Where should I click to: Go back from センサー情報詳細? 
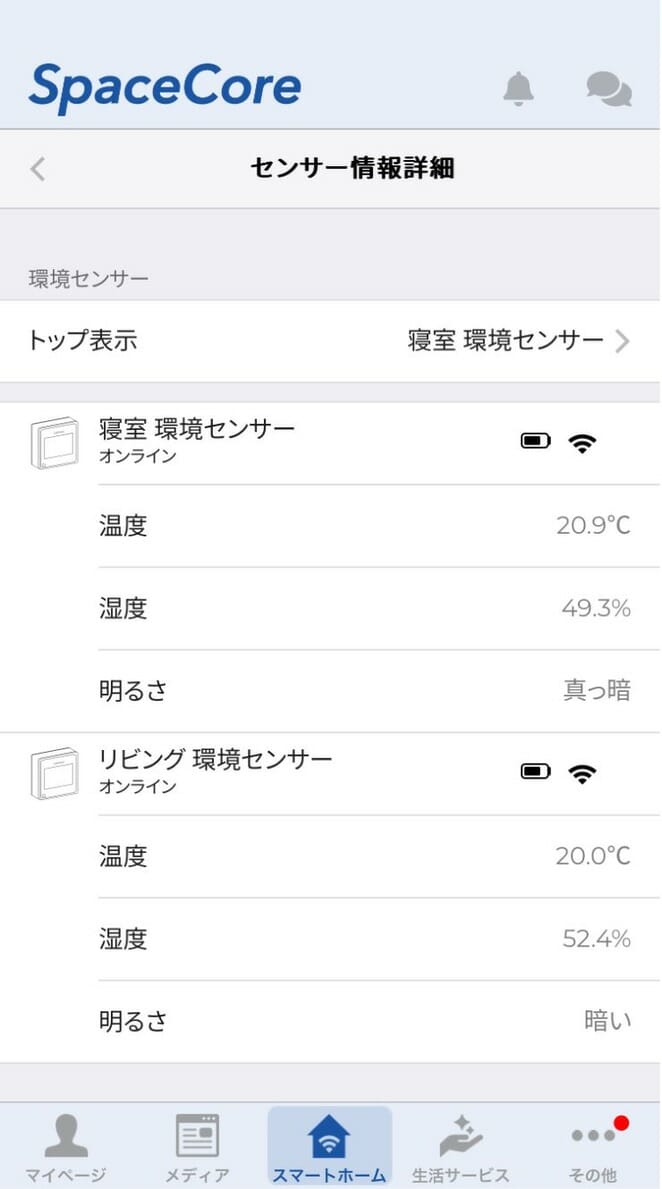[x=38, y=169]
